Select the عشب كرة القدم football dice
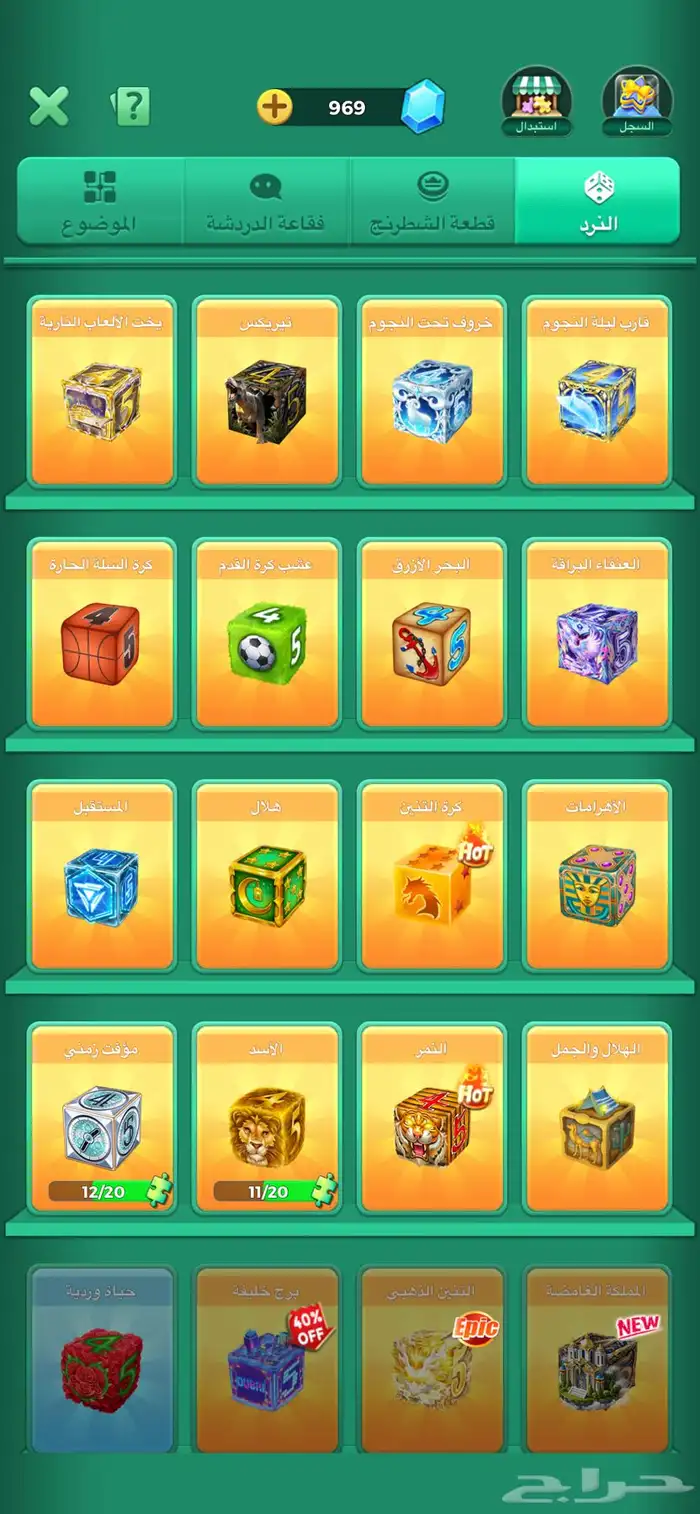 [266, 633]
